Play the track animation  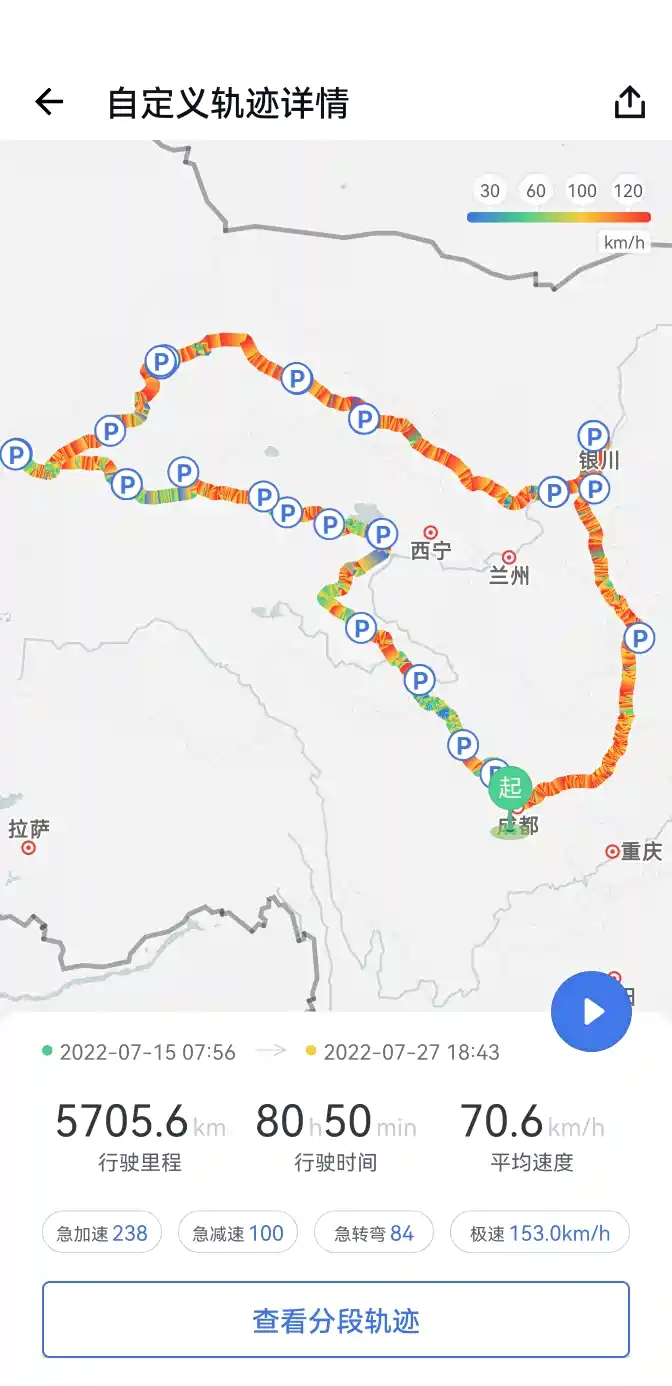coord(592,1012)
